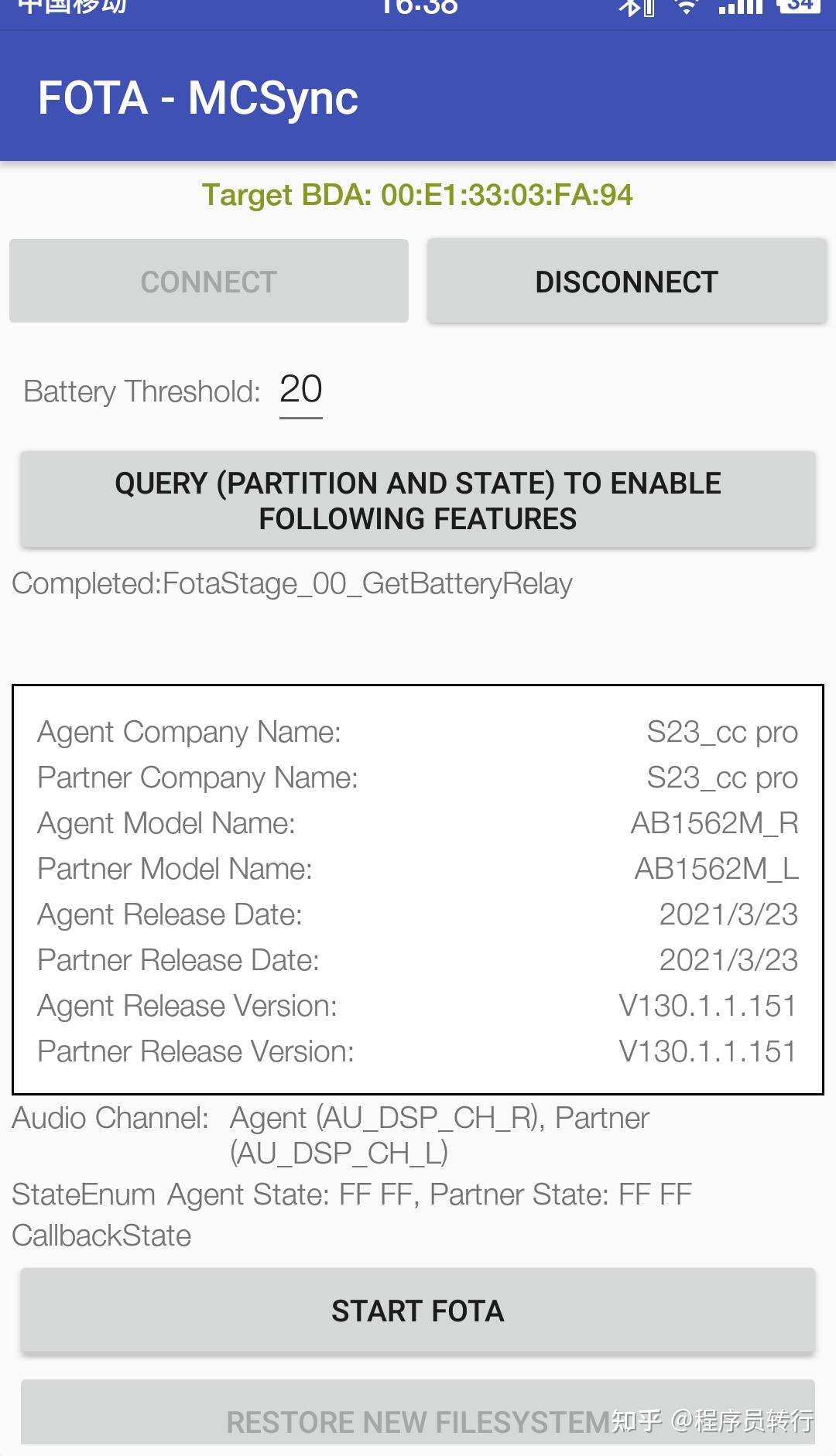This screenshot has height=1456, width=836.
Task: Tap the DISCONNECT button
Action: (x=626, y=282)
